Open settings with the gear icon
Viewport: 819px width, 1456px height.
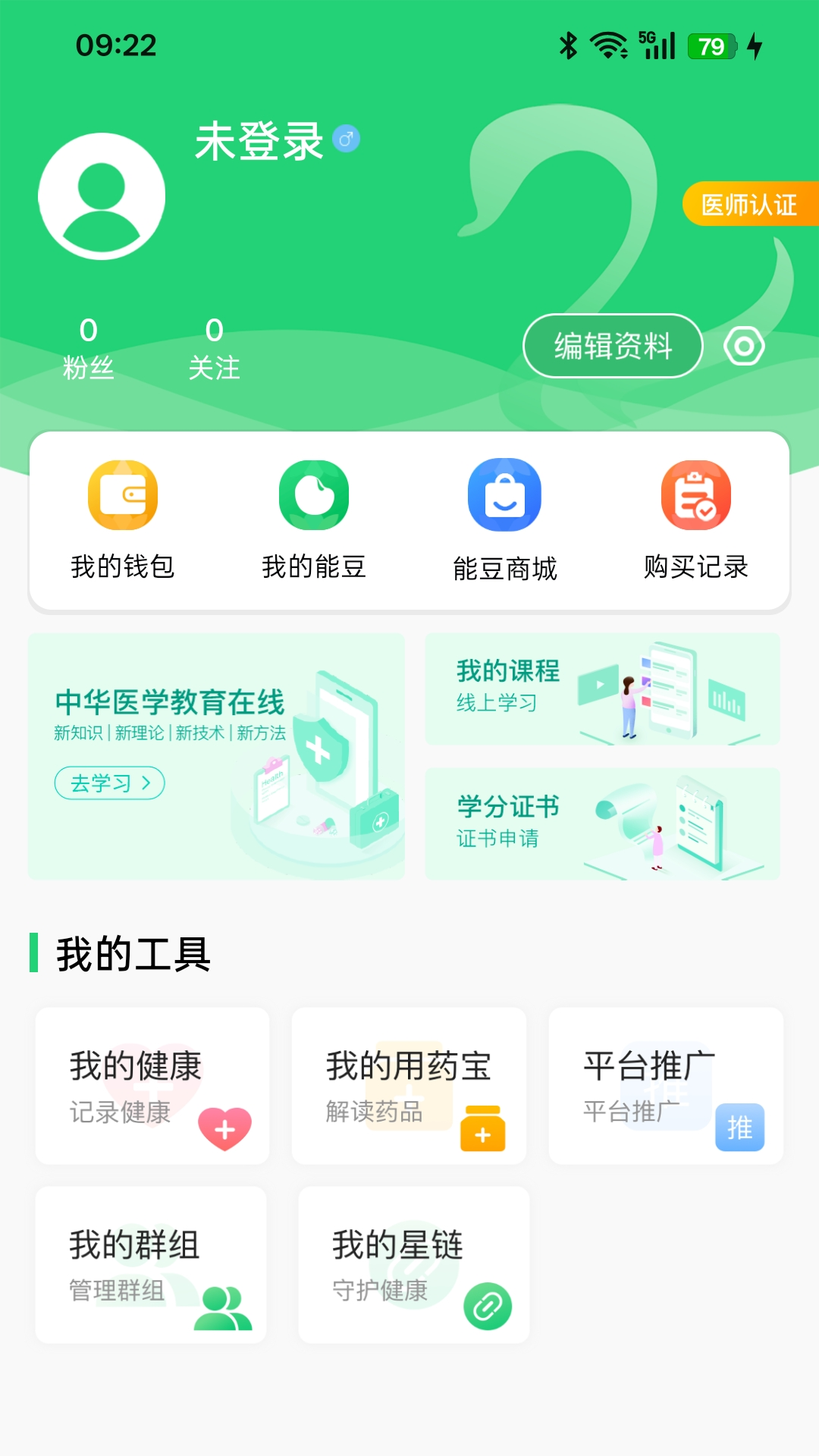pos(744,345)
